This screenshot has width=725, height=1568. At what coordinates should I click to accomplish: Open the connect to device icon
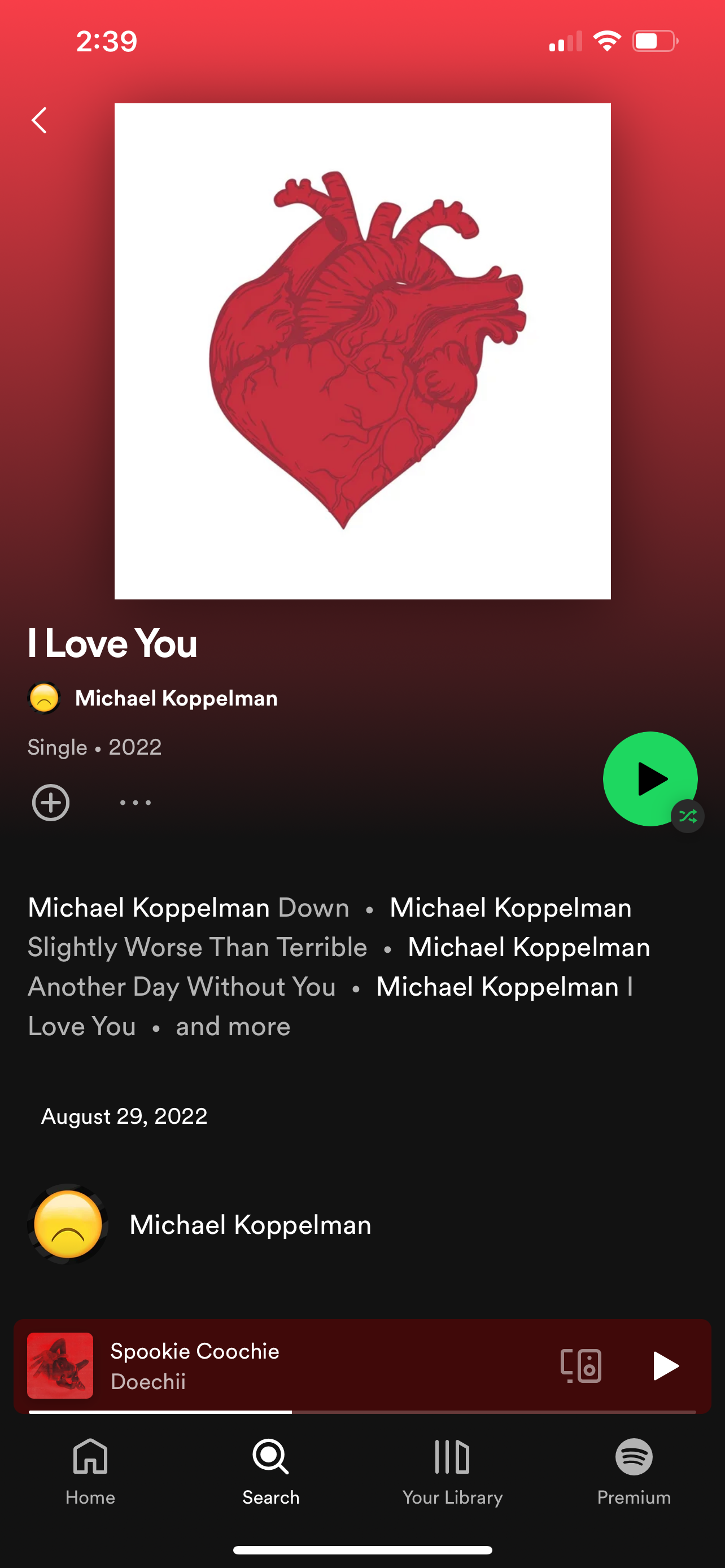click(580, 1365)
